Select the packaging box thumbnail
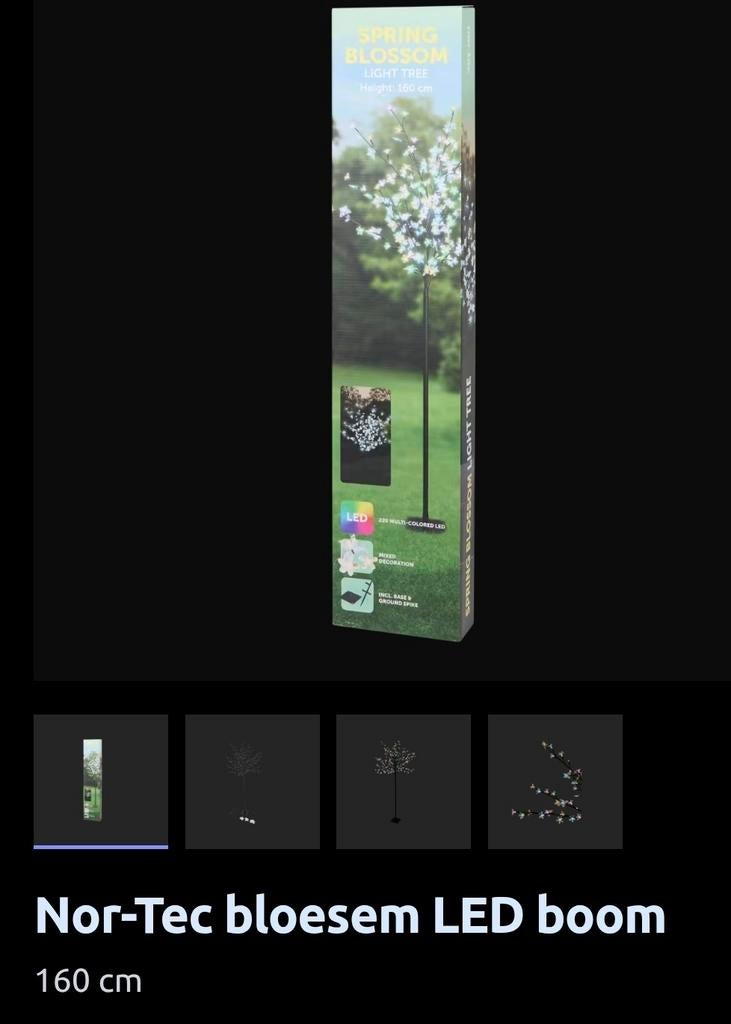Screen dimensions: 731x1024 pos(101,780)
